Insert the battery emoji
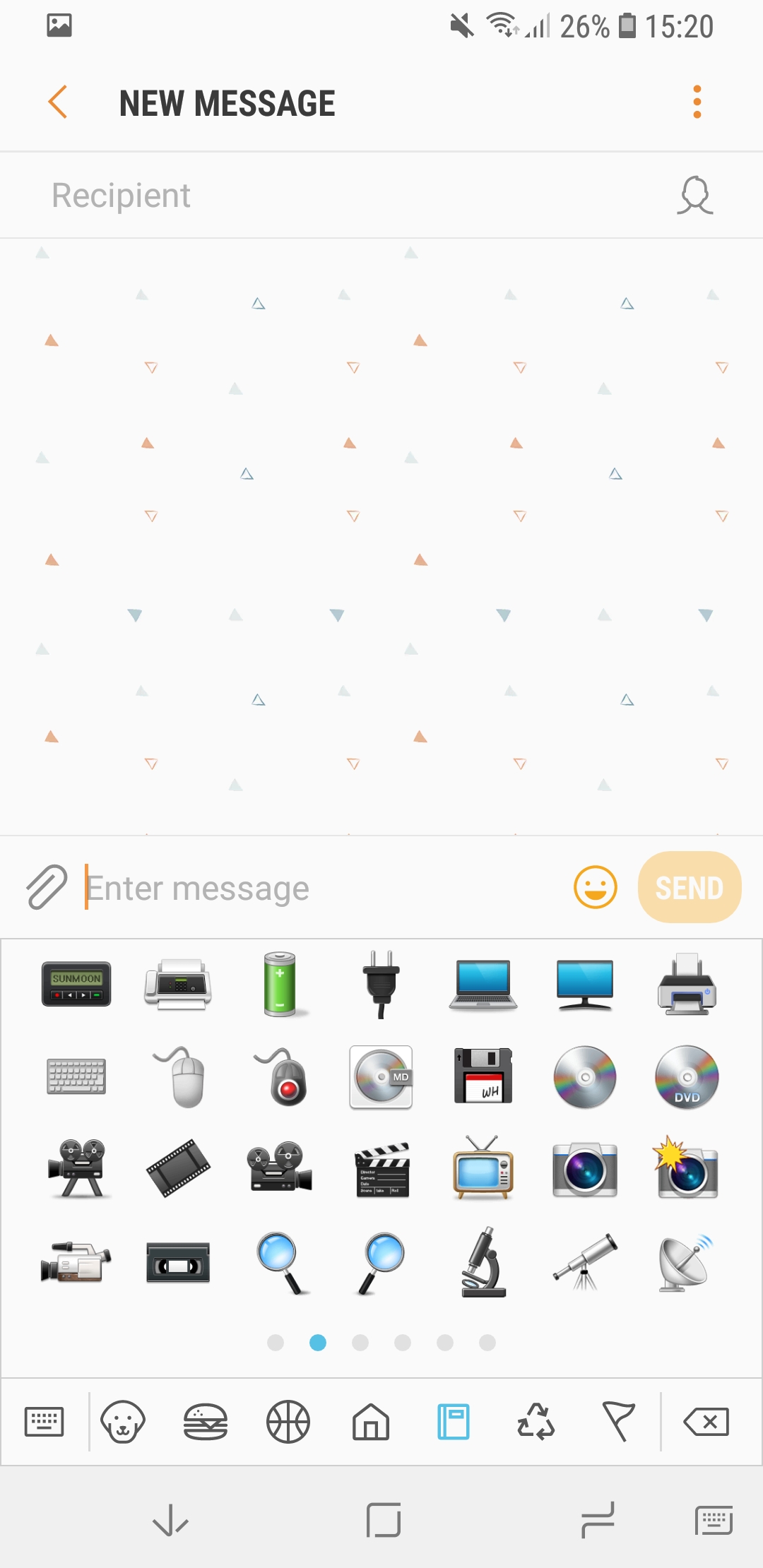This screenshot has width=763, height=1568. coord(280,984)
